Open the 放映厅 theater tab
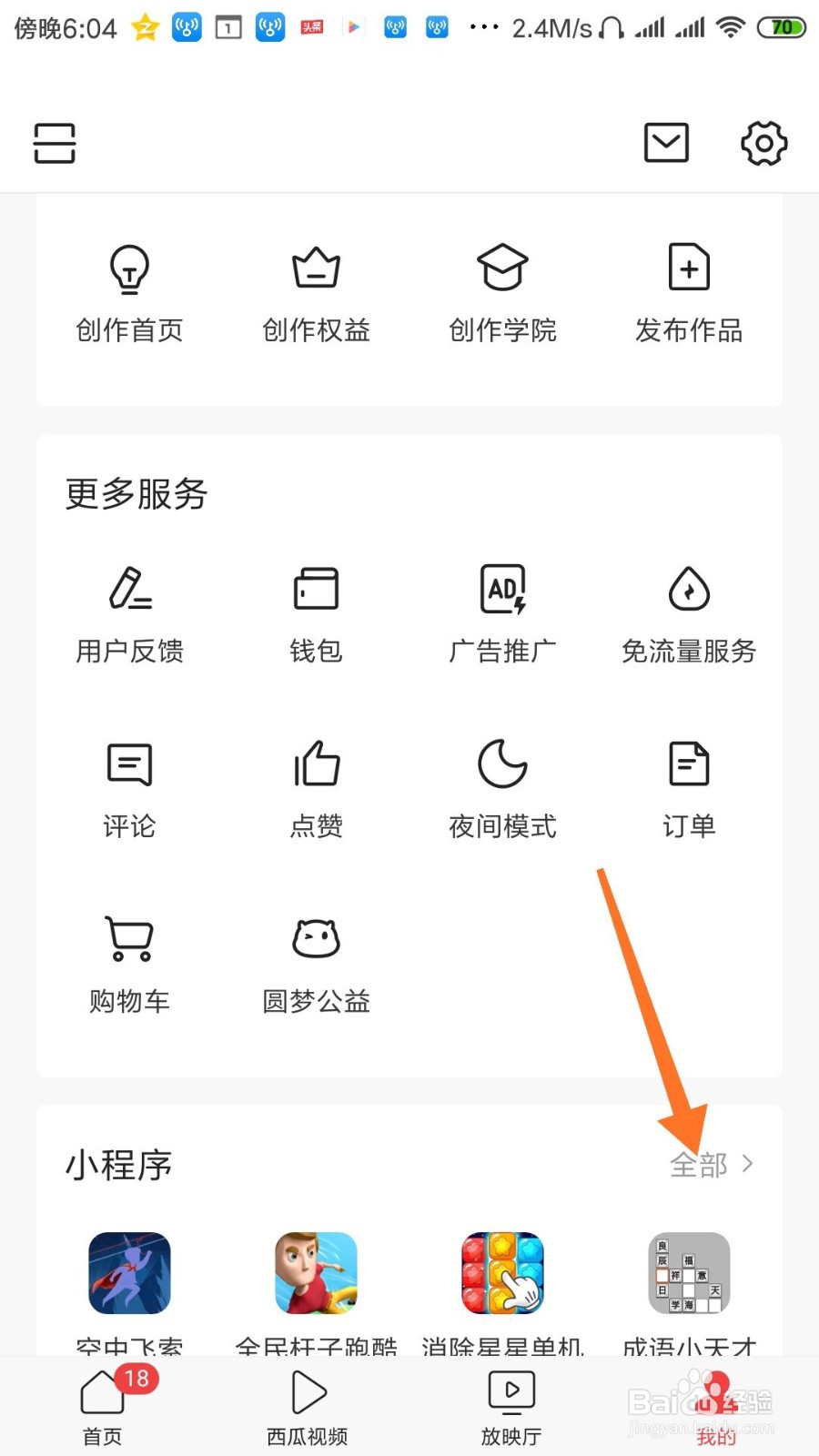The image size is (819, 1456). 511,1406
